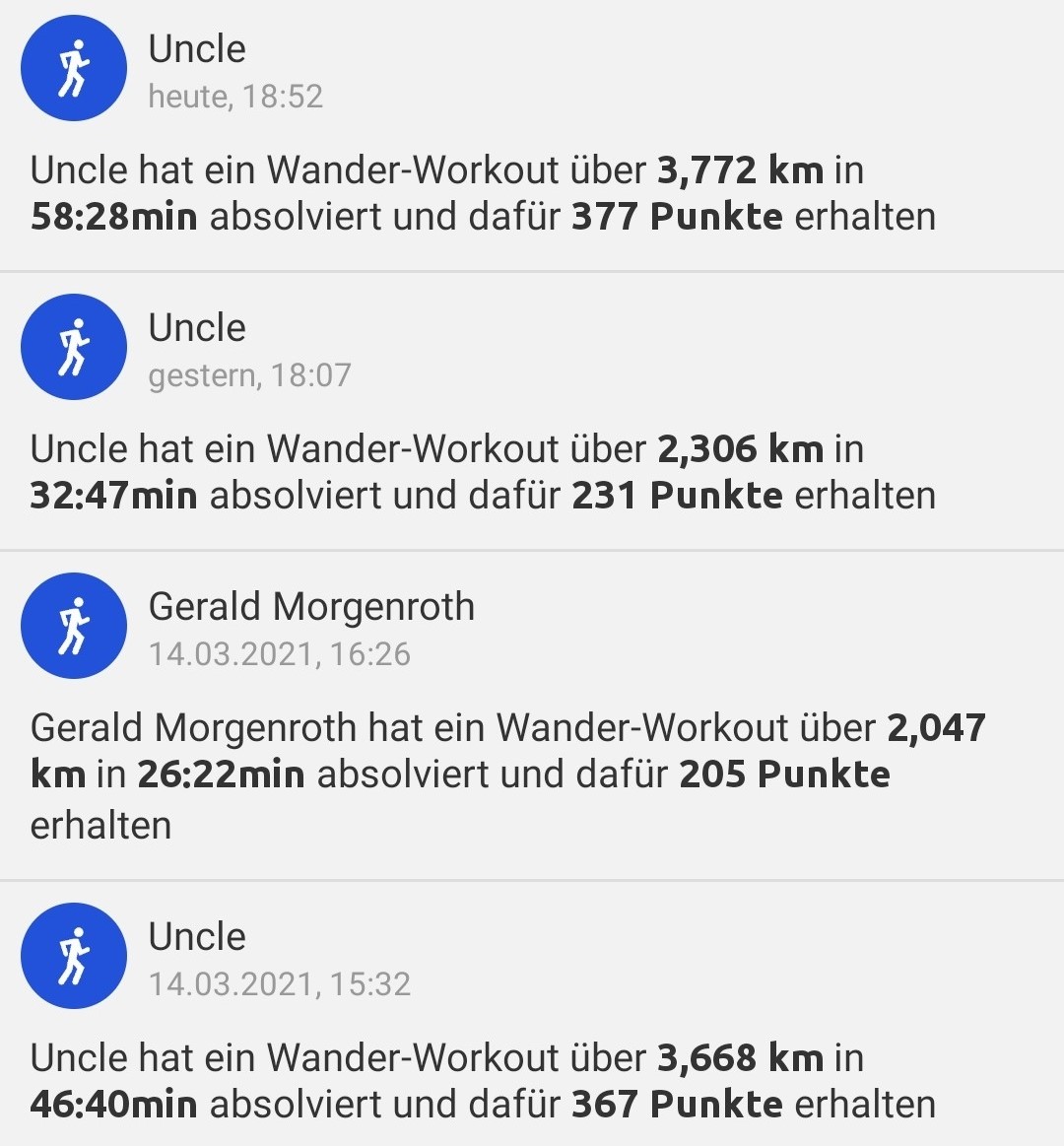Screen dimensions: 1064x1146
Task: Open Uncle's name on the topmost workout
Action: coord(196,47)
